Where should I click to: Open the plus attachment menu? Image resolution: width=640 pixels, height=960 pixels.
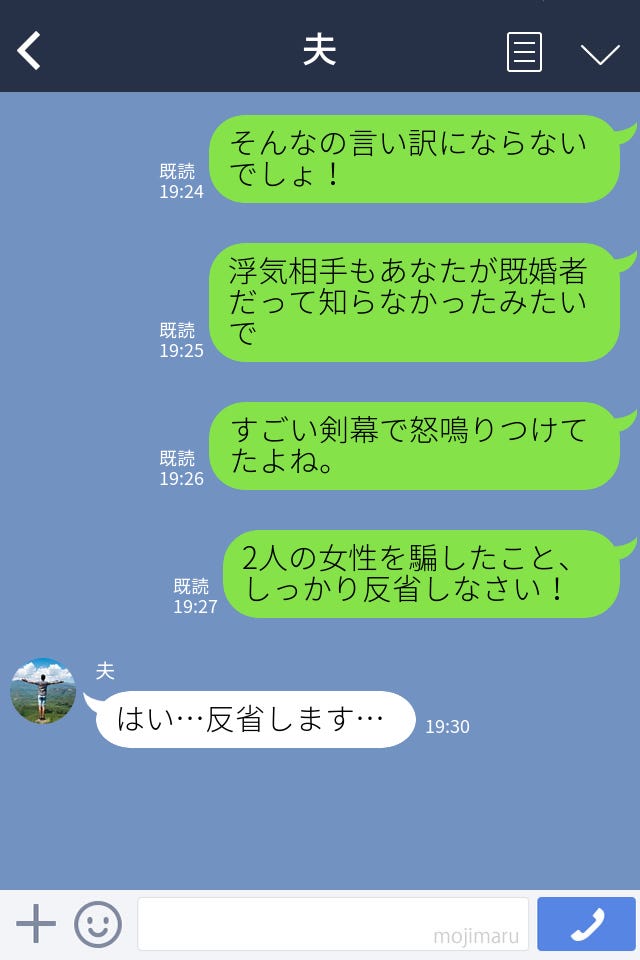coord(36,924)
